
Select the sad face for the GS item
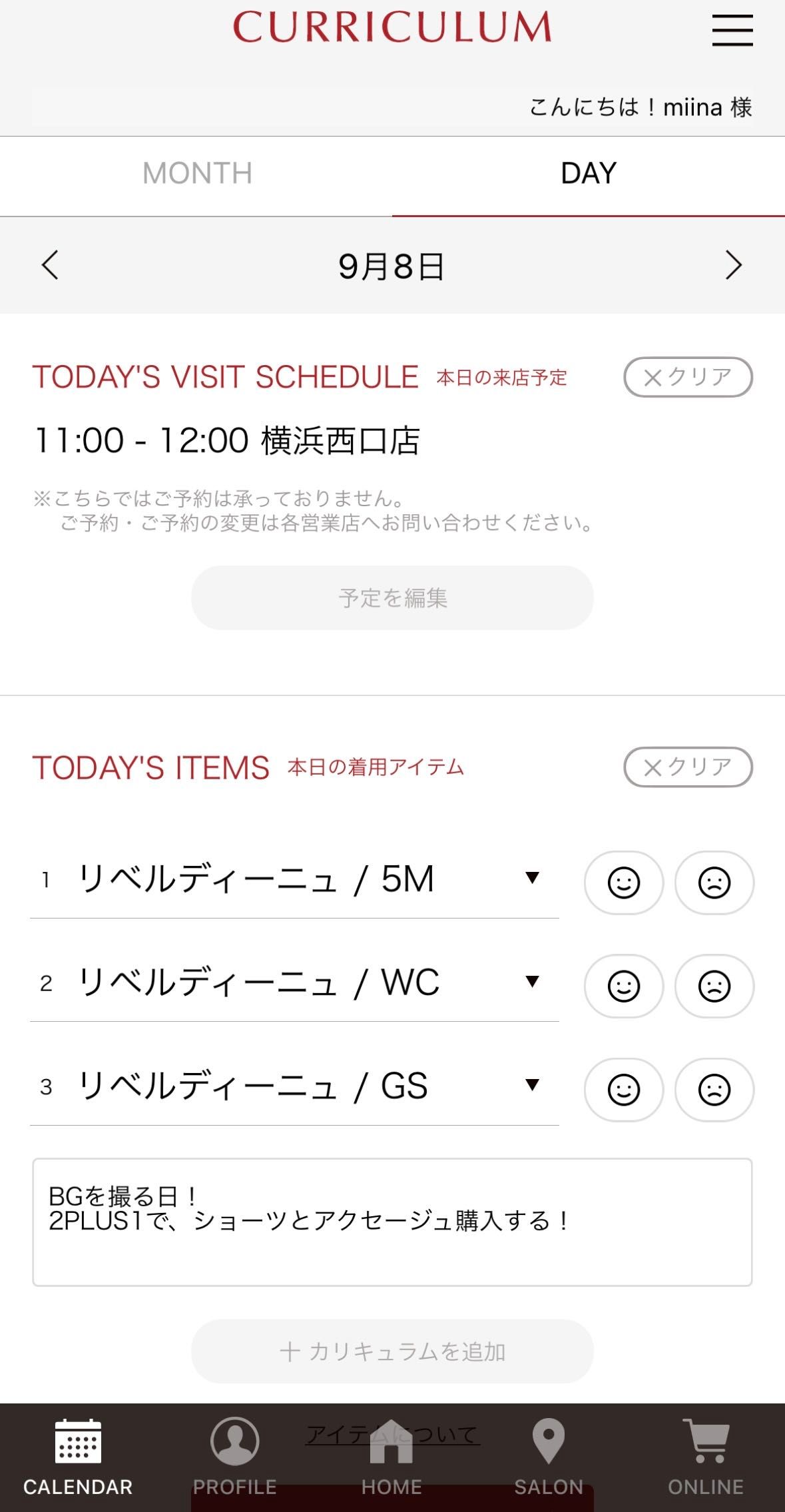click(714, 1090)
